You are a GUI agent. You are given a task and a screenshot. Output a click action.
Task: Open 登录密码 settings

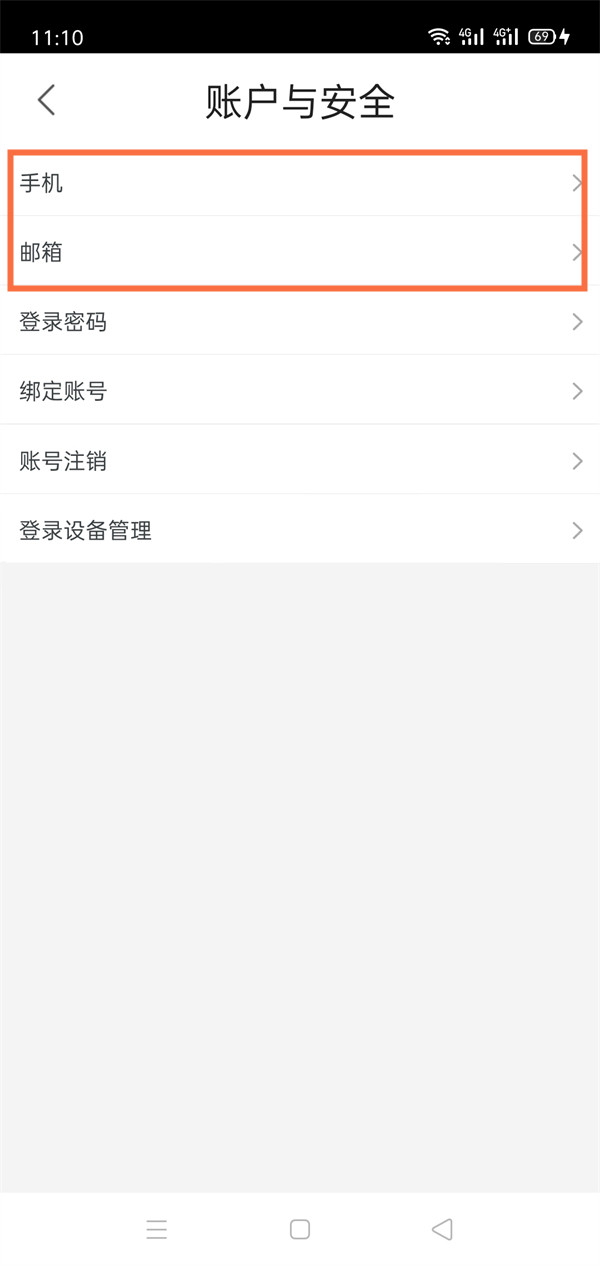298,322
